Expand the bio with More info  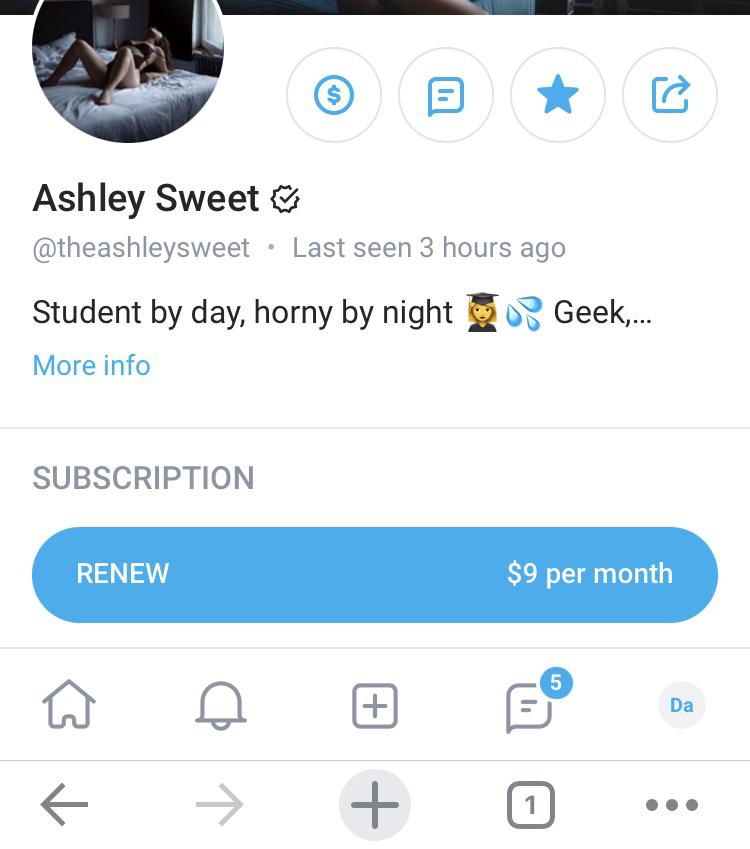pos(91,365)
